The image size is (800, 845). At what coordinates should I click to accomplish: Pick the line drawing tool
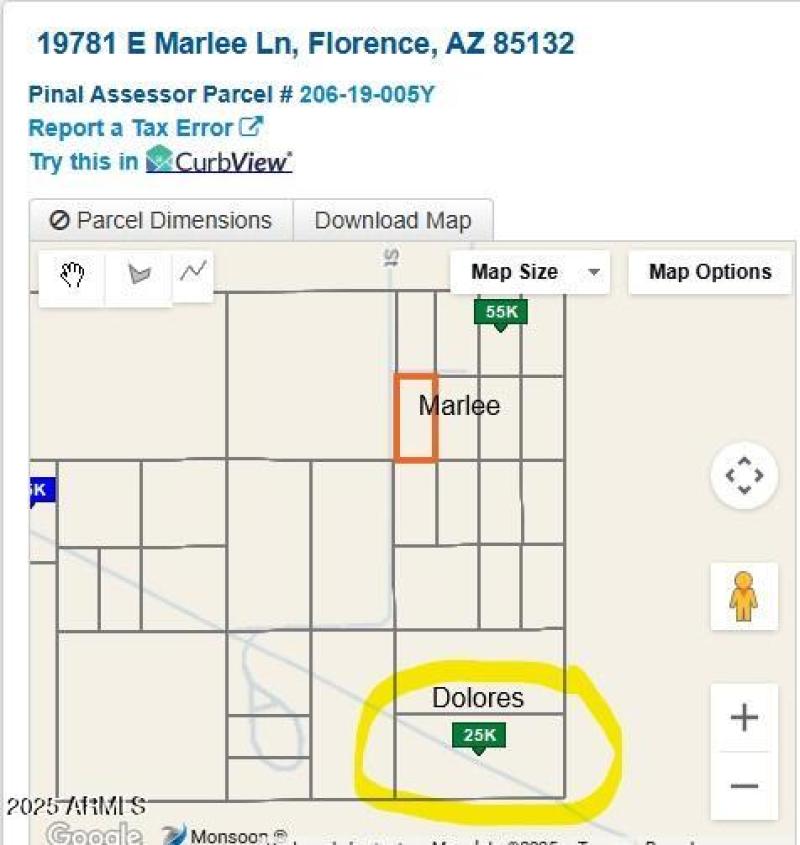click(x=194, y=270)
